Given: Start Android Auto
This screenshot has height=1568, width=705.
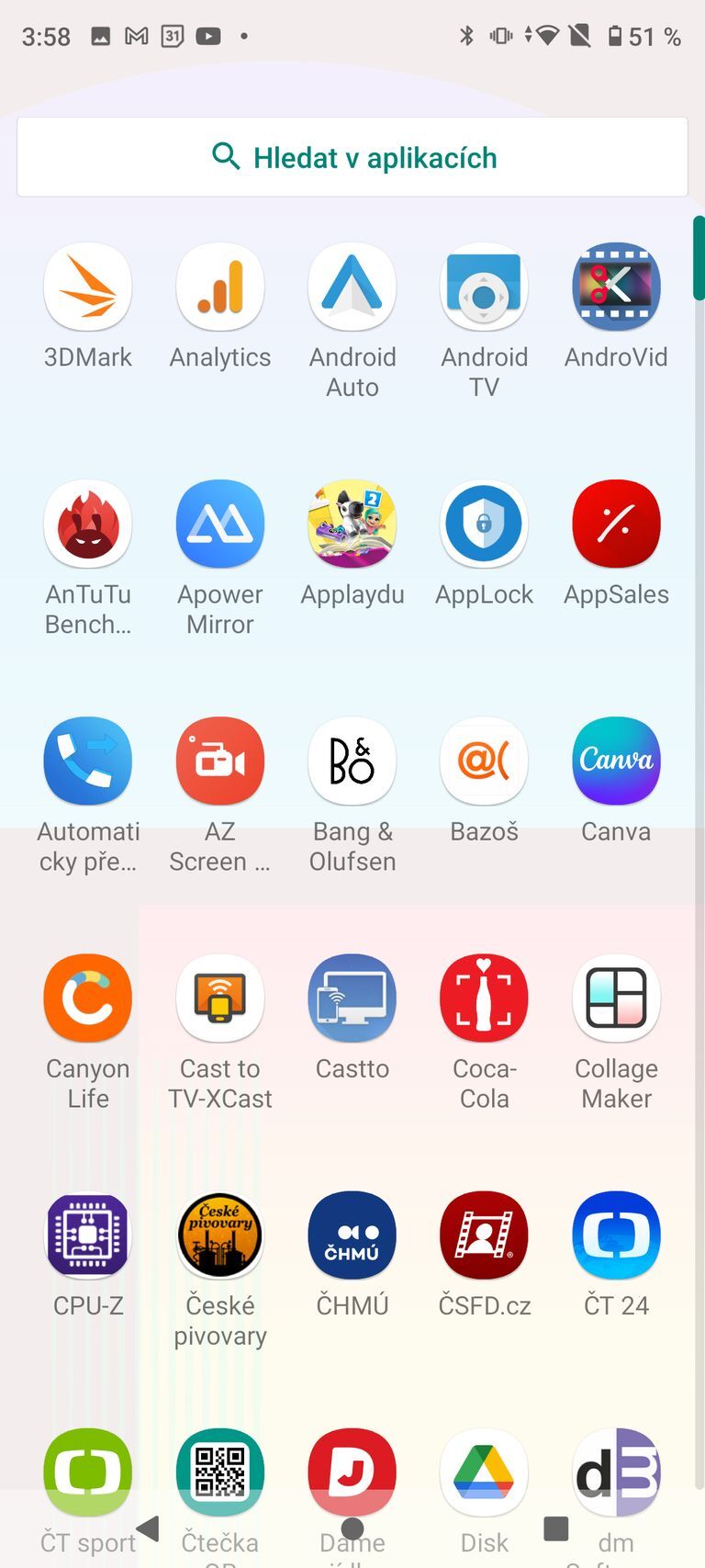Looking at the screenshot, I should pyautogui.click(x=352, y=287).
